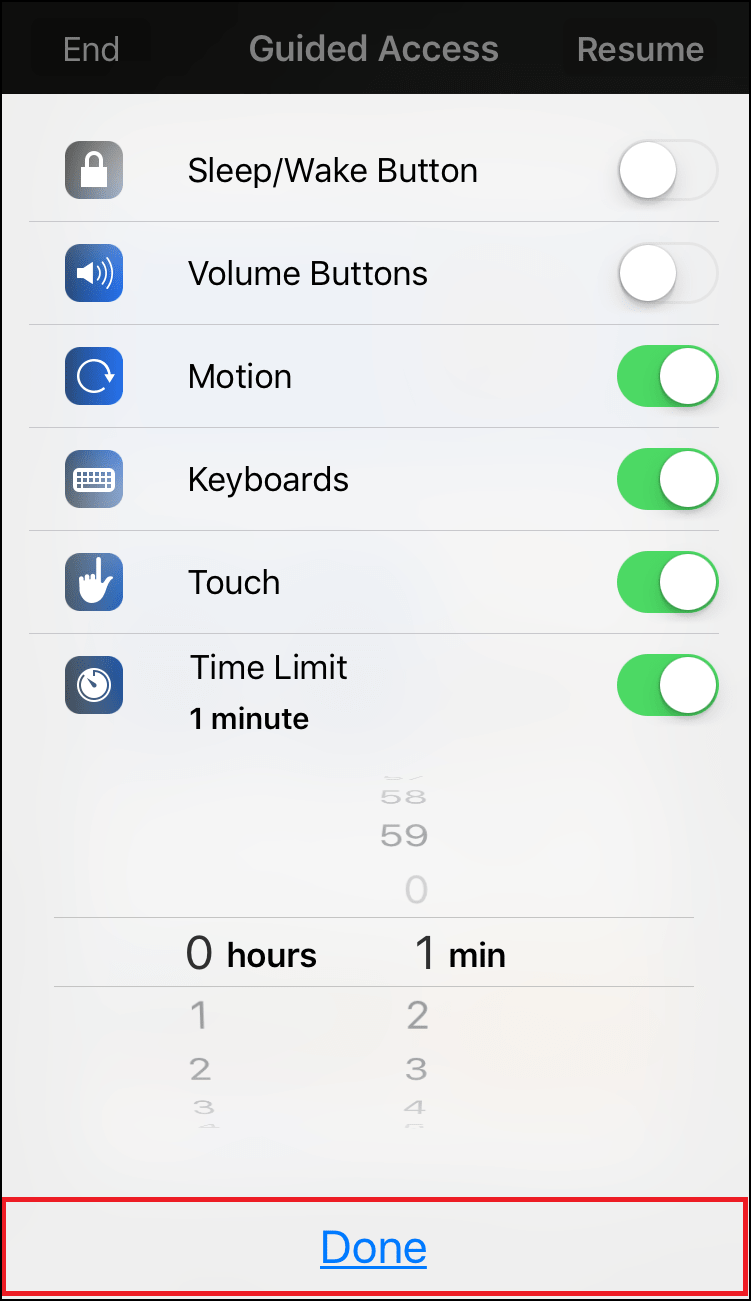Tap the 1 minute label under Time Limit
Image resolution: width=751 pixels, height=1301 pixels.
pyautogui.click(x=248, y=718)
